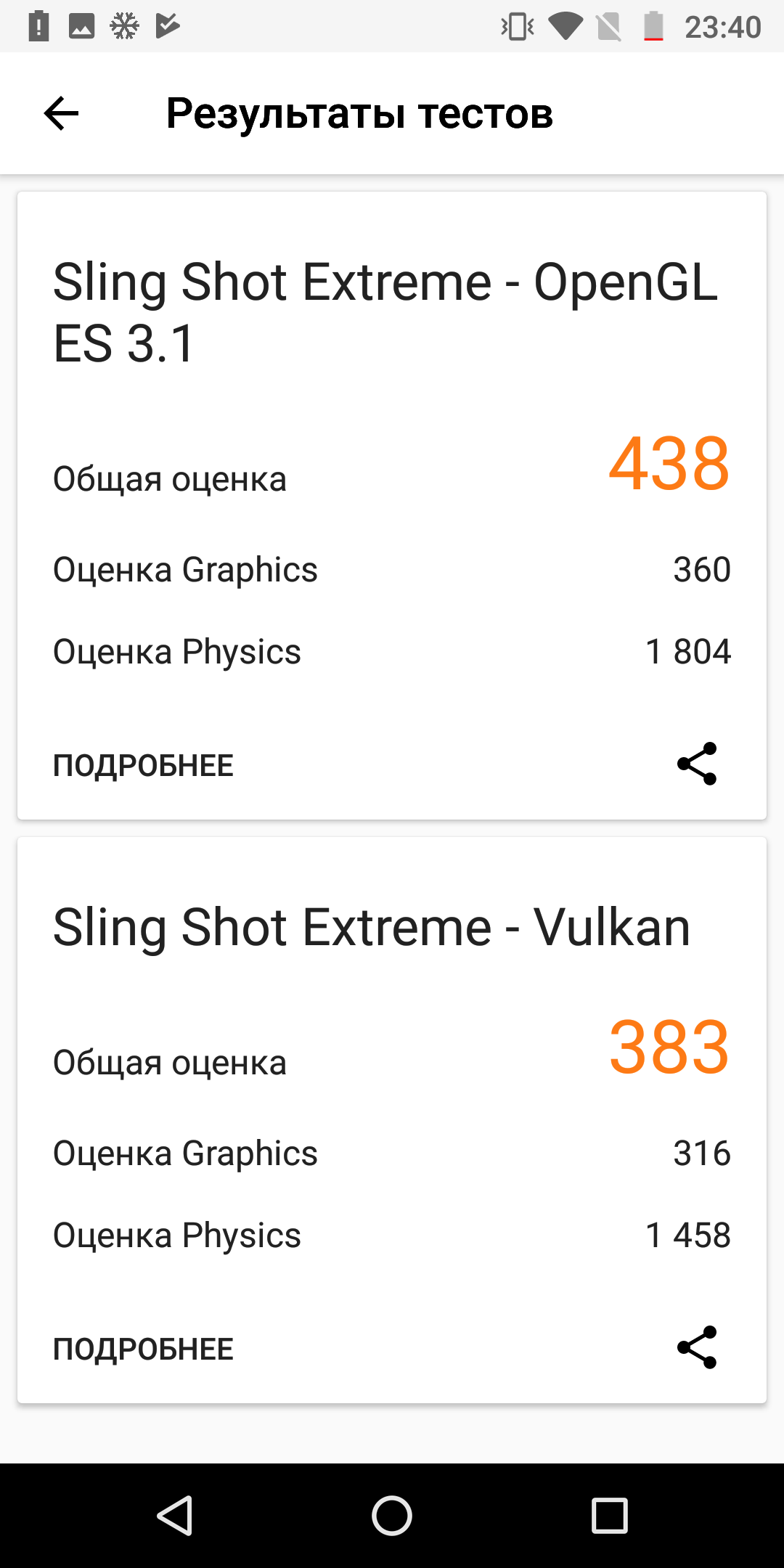Tap ПОДРОБНЕЕ under the OpenGL ES 3.1 result
The image size is (784, 1568).
click(143, 766)
